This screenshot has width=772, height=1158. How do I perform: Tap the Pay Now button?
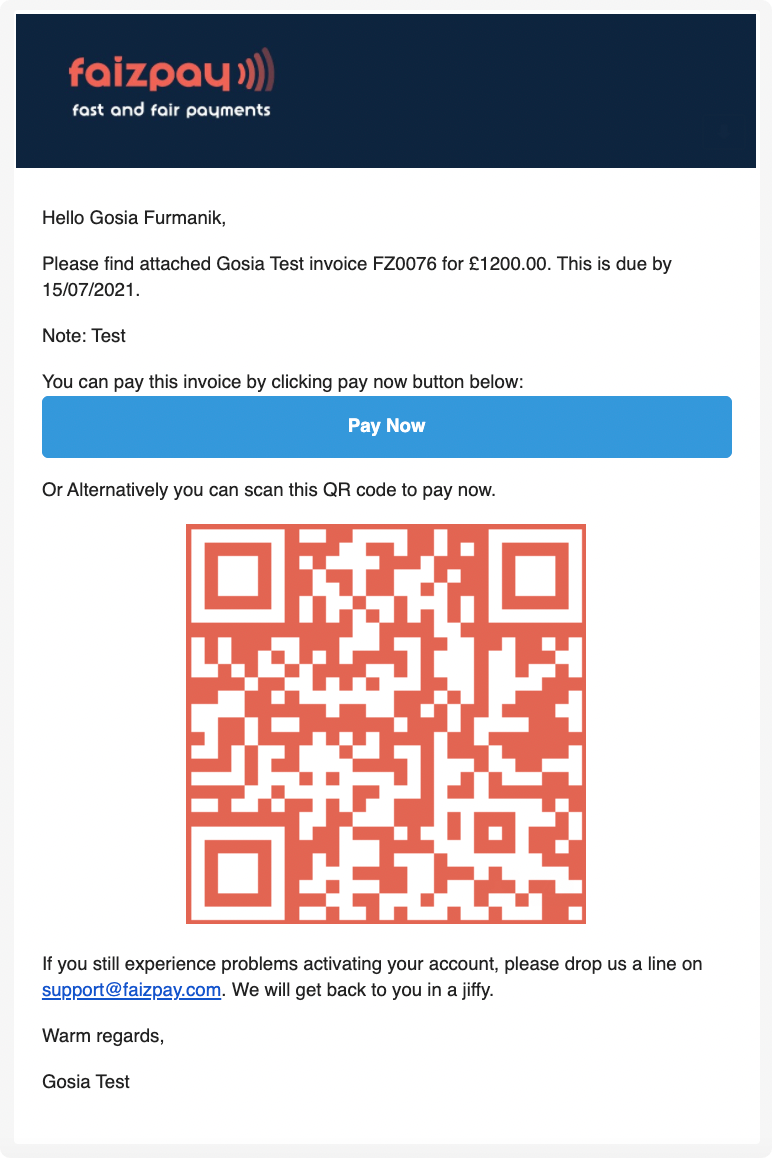click(386, 426)
